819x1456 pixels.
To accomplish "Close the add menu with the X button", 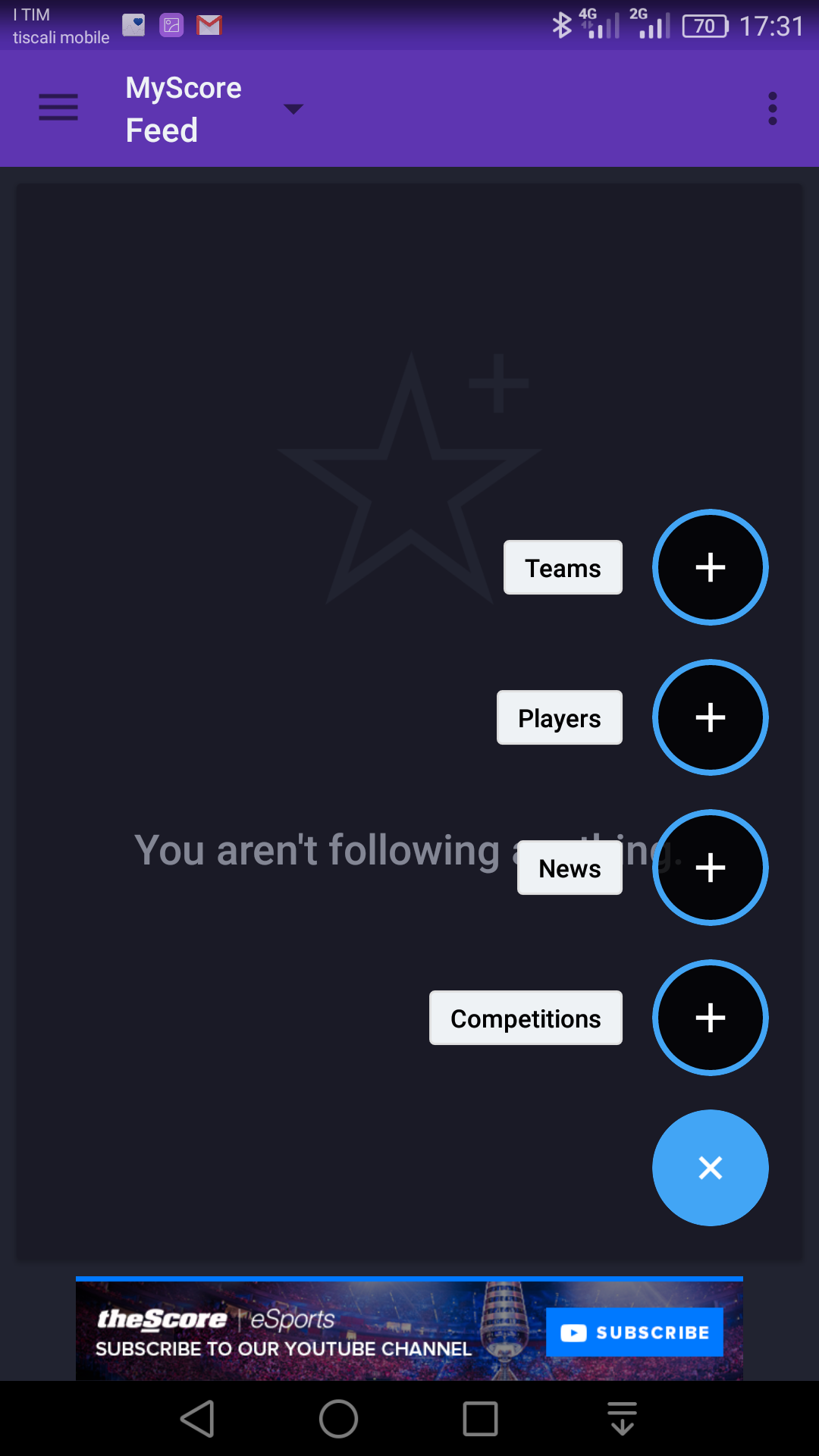I will [x=711, y=1168].
